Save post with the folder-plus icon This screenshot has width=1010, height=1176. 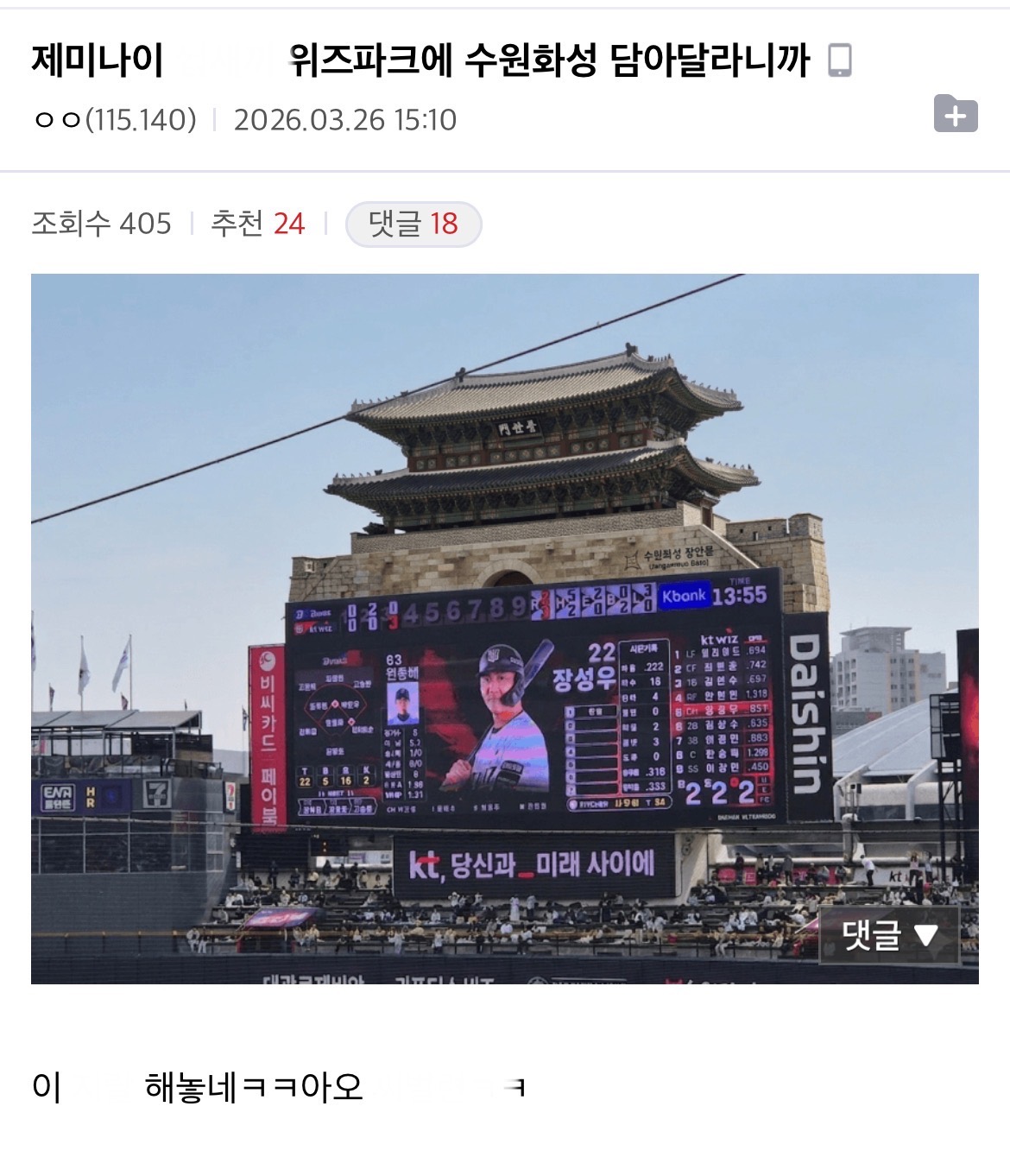coord(955,114)
